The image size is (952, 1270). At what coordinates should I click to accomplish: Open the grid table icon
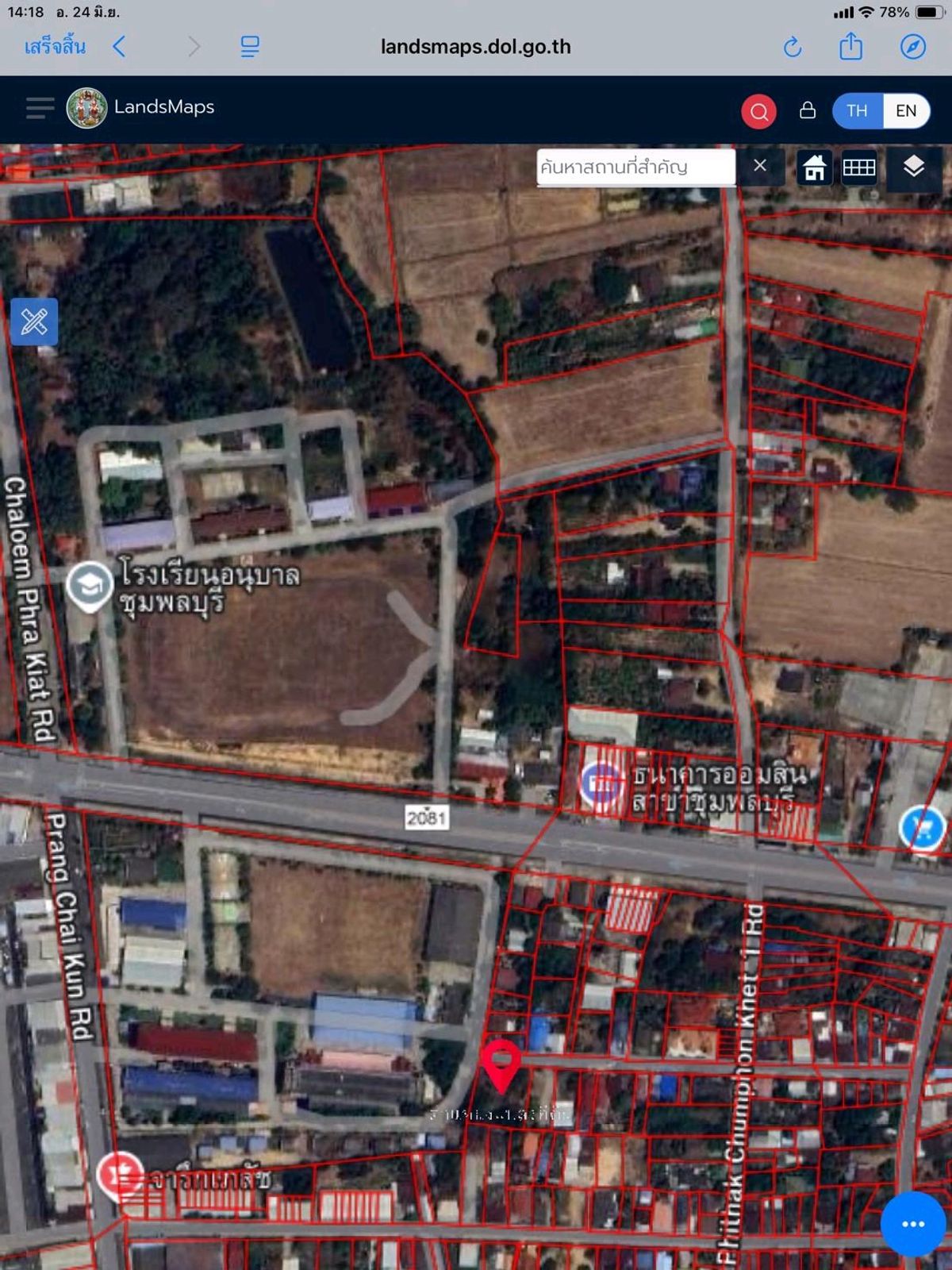coord(858,167)
